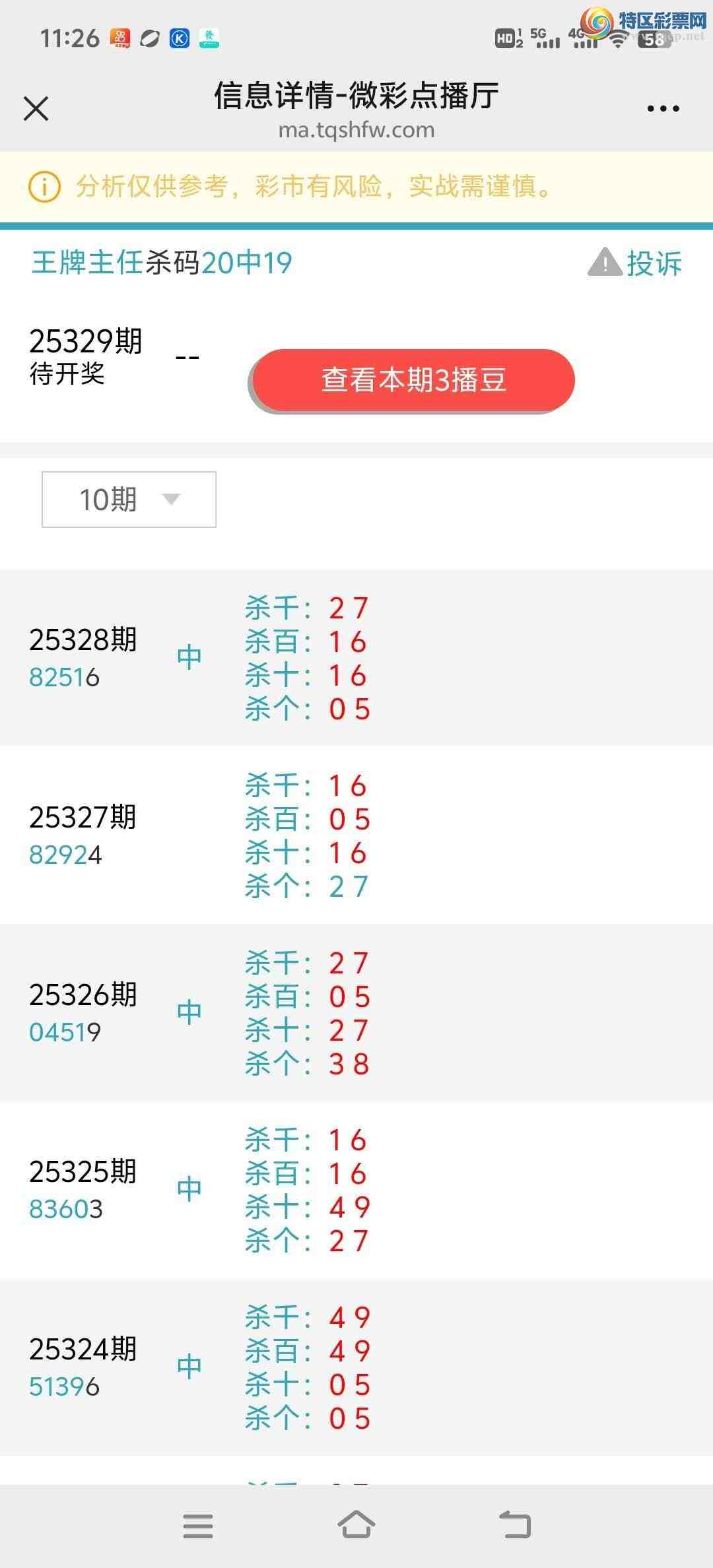Open the 王牌主任 author link
The height and width of the screenshot is (1568, 713).
tap(87, 263)
